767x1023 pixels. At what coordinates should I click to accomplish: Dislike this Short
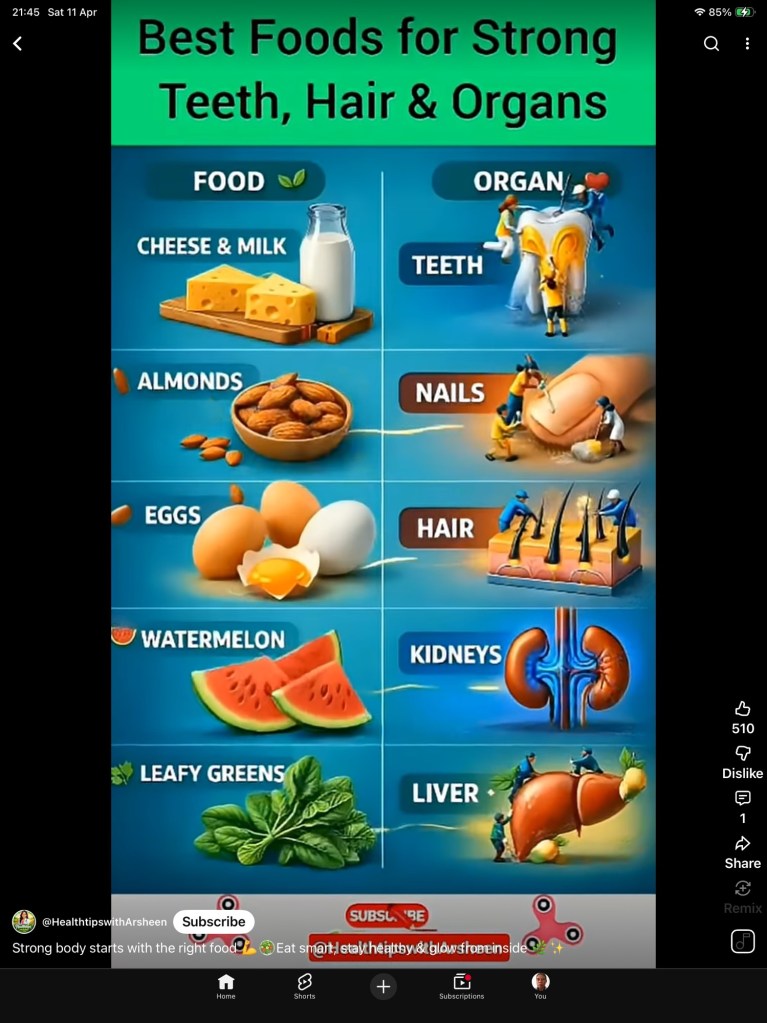coord(742,753)
